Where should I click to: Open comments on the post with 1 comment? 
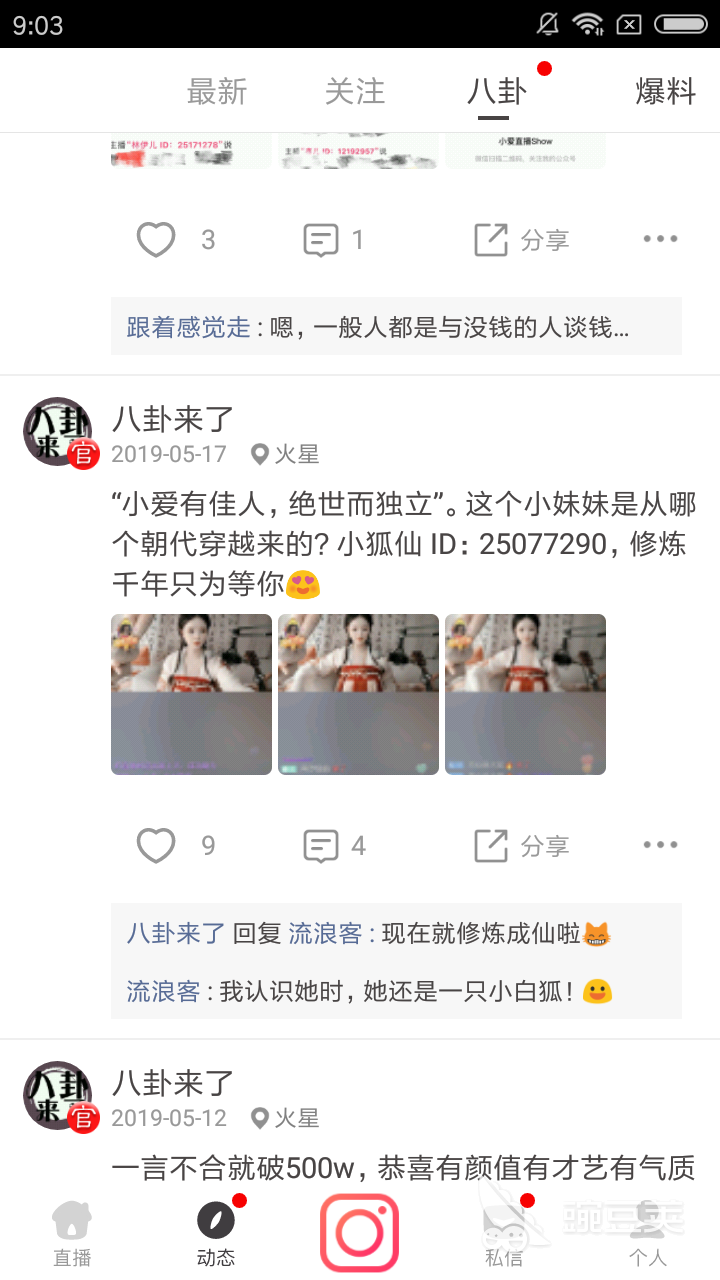point(321,240)
